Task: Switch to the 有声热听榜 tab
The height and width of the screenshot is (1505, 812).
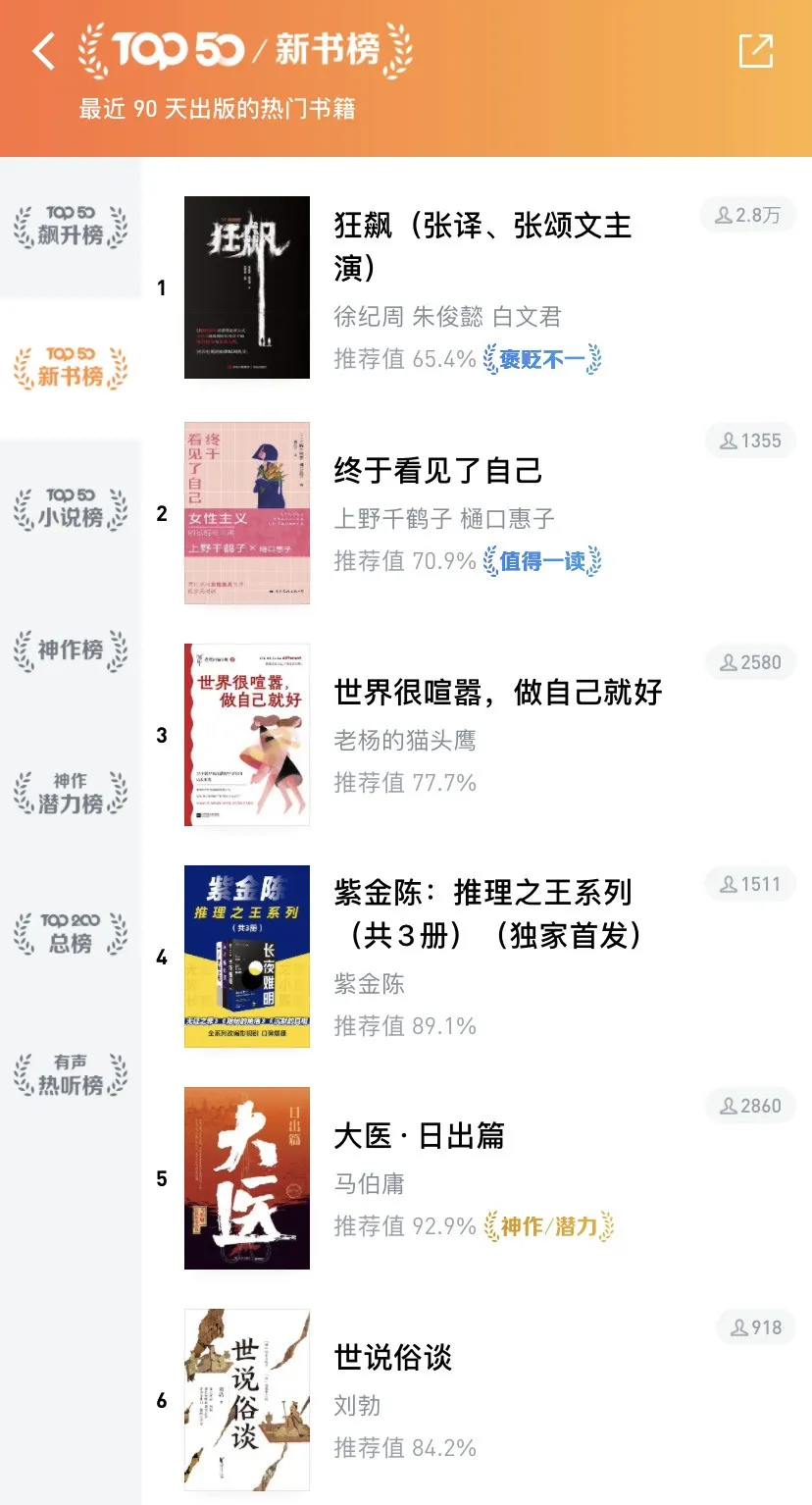Action: [x=71, y=1075]
